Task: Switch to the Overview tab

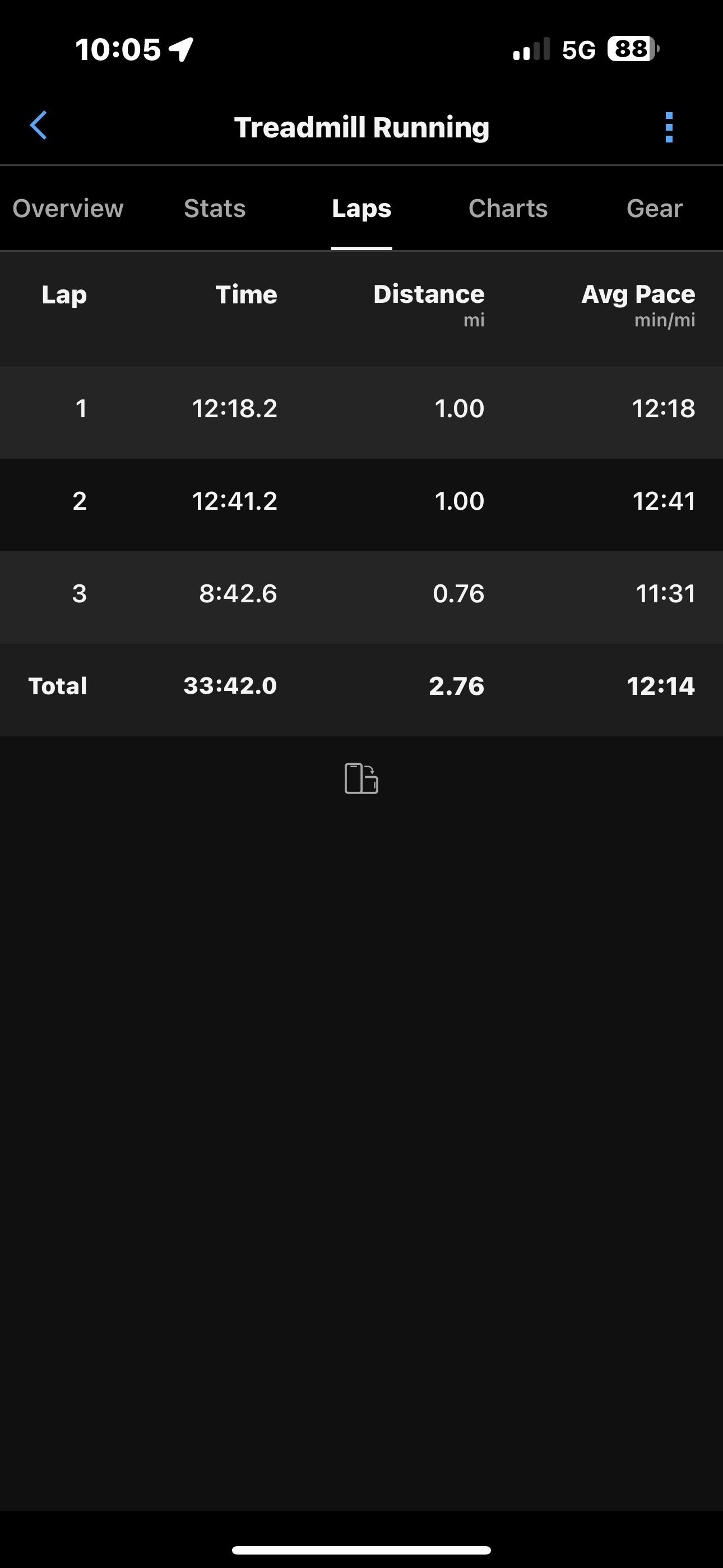Action: click(68, 208)
